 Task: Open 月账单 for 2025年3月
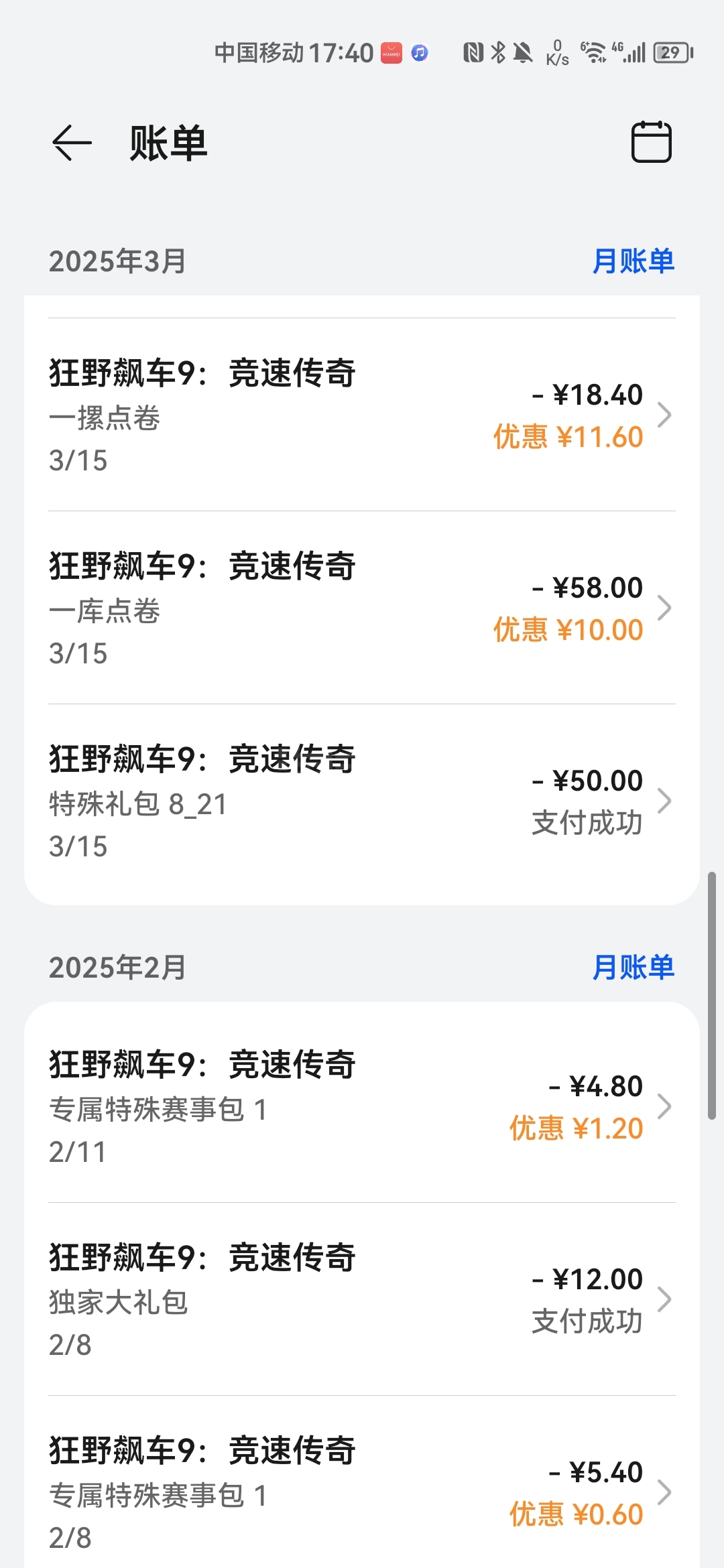(633, 261)
